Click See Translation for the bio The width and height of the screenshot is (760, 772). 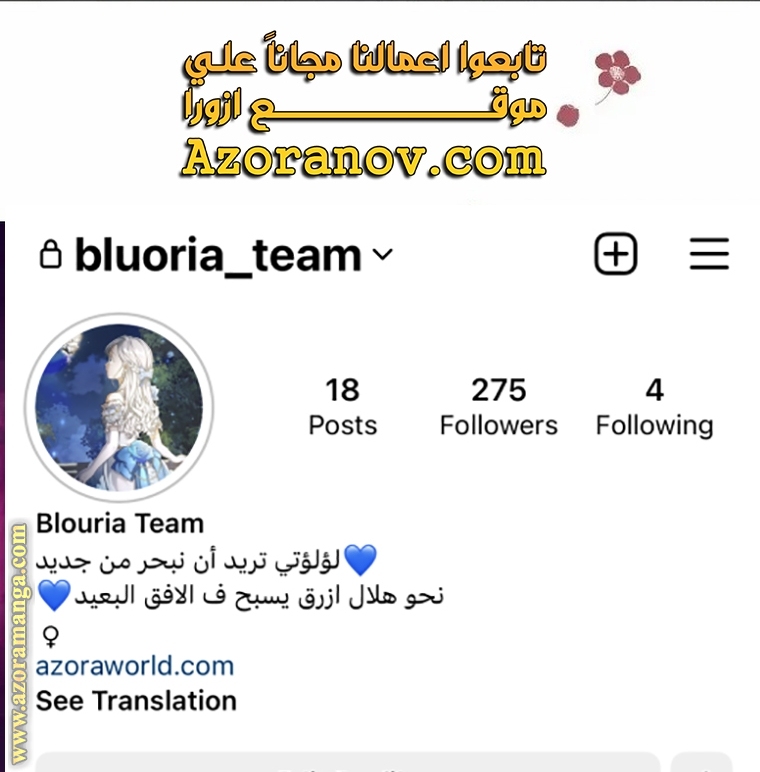136,701
